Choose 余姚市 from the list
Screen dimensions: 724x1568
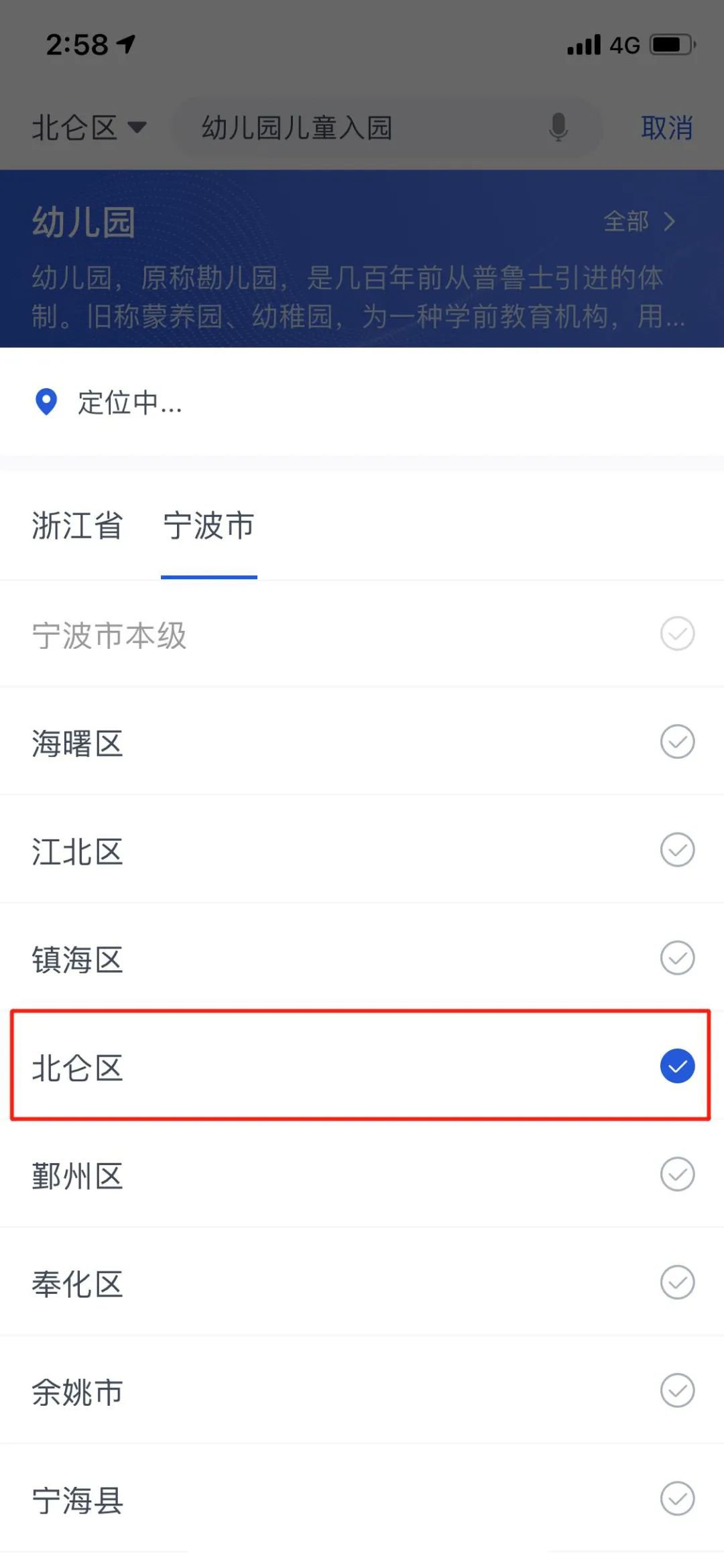(362, 1391)
